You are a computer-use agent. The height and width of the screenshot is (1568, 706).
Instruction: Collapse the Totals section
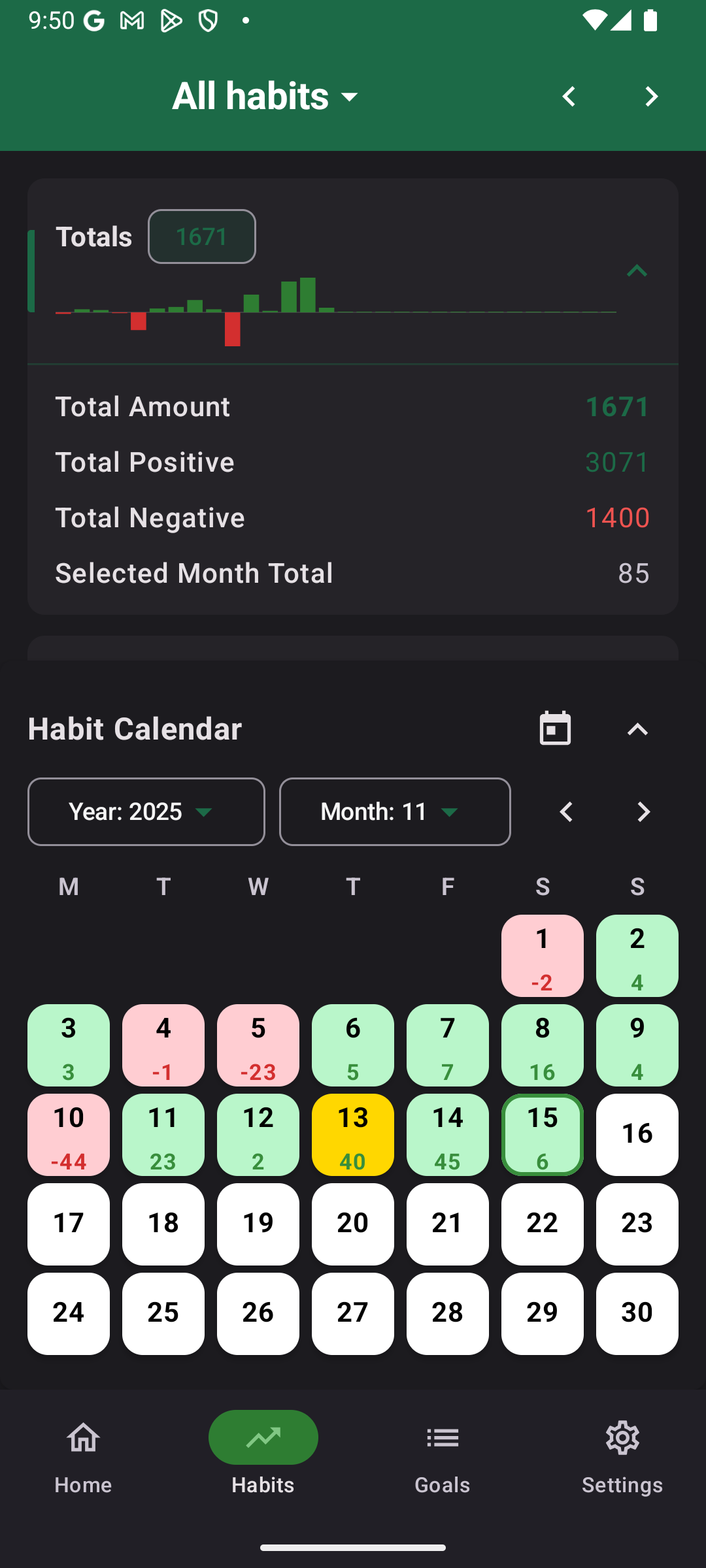[637, 271]
